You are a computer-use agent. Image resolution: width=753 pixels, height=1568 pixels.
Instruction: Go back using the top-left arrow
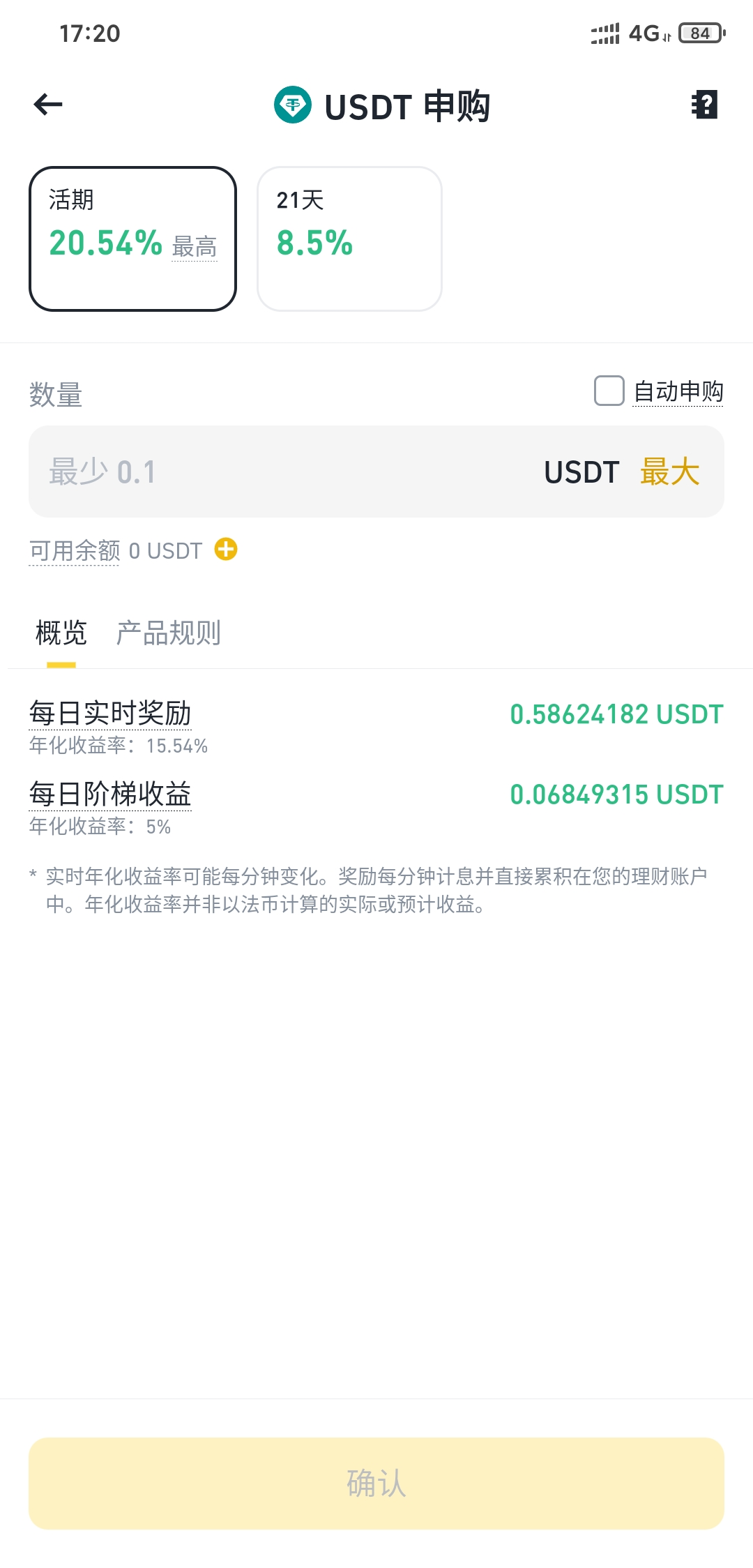click(x=48, y=105)
